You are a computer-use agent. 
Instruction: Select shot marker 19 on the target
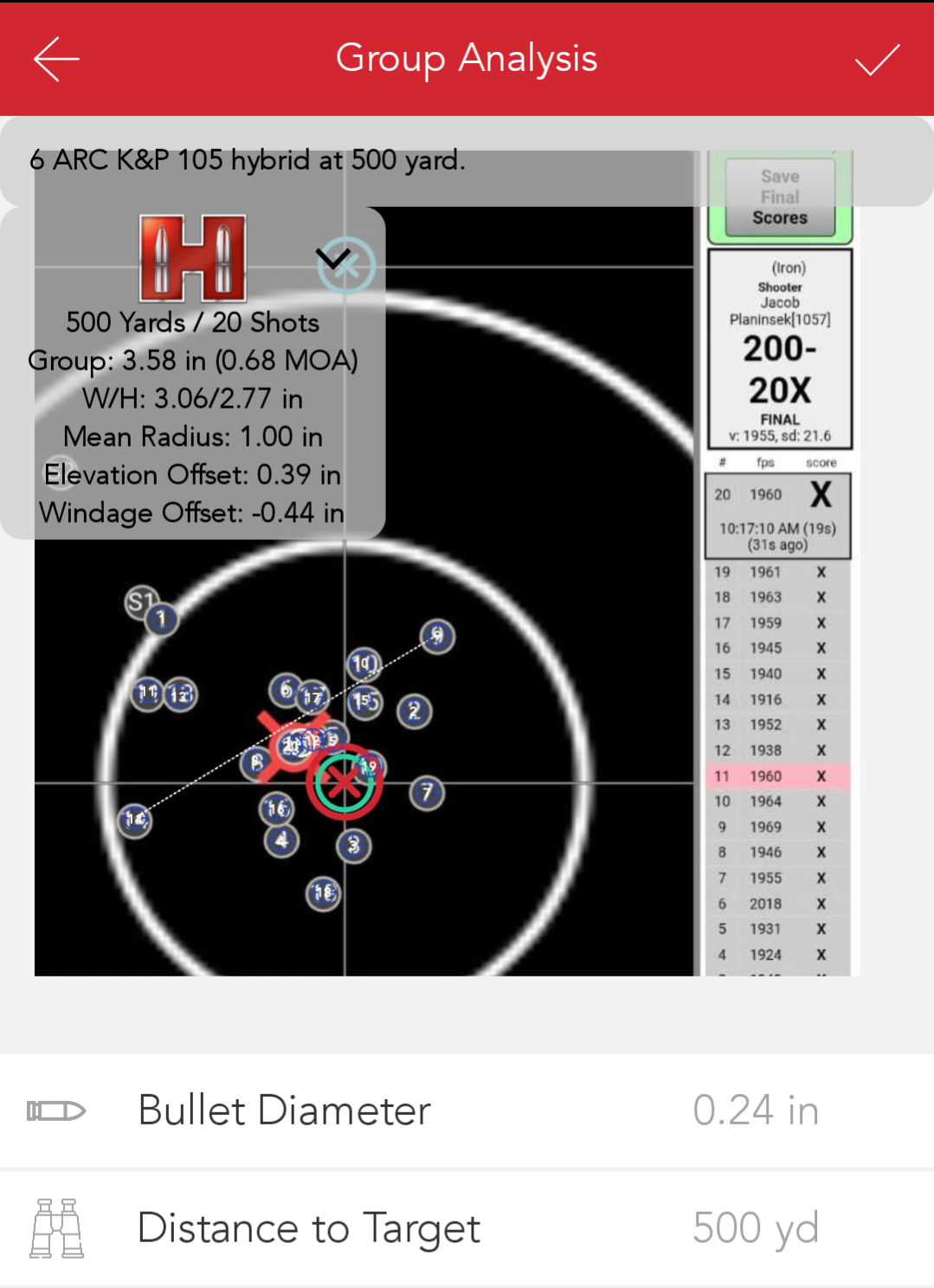coord(367,766)
